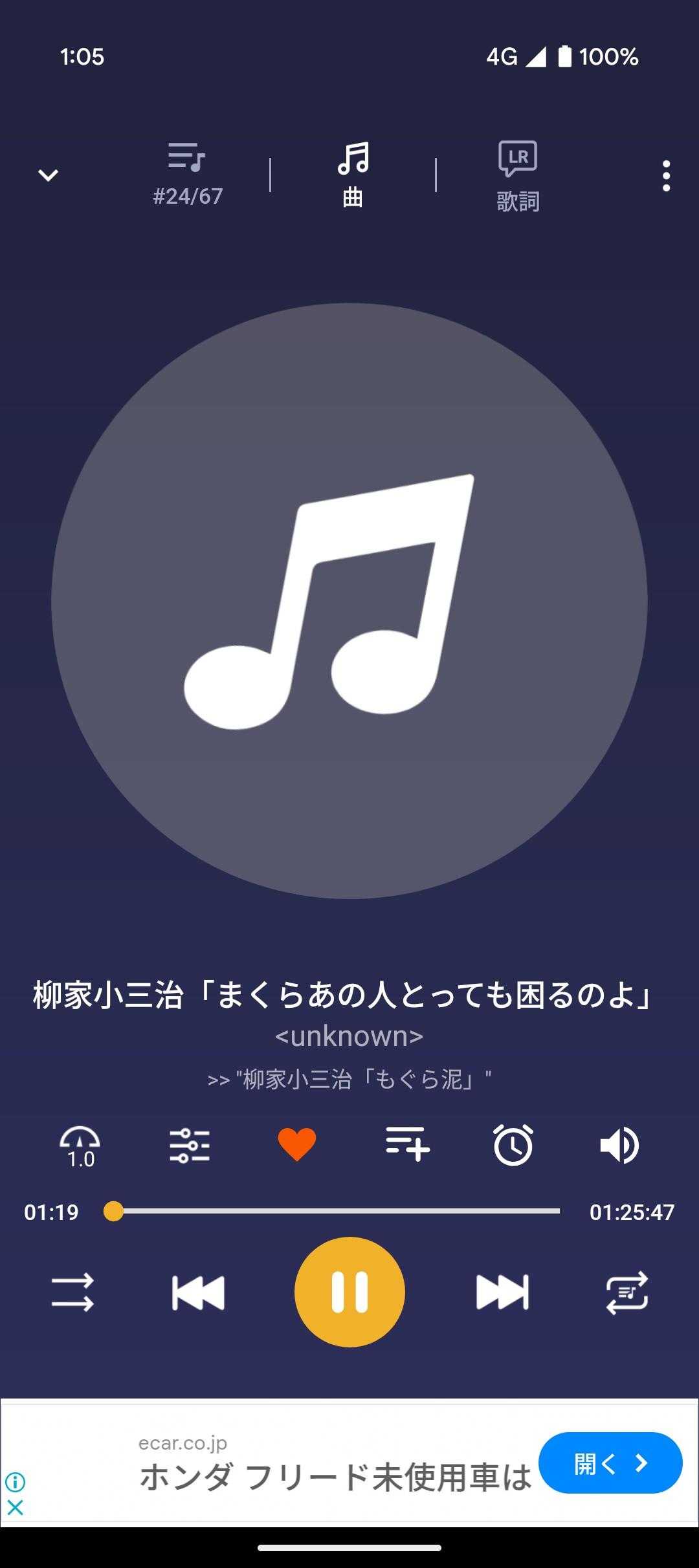Pause the current track
Screen dimensions: 699x1568
(349, 1292)
